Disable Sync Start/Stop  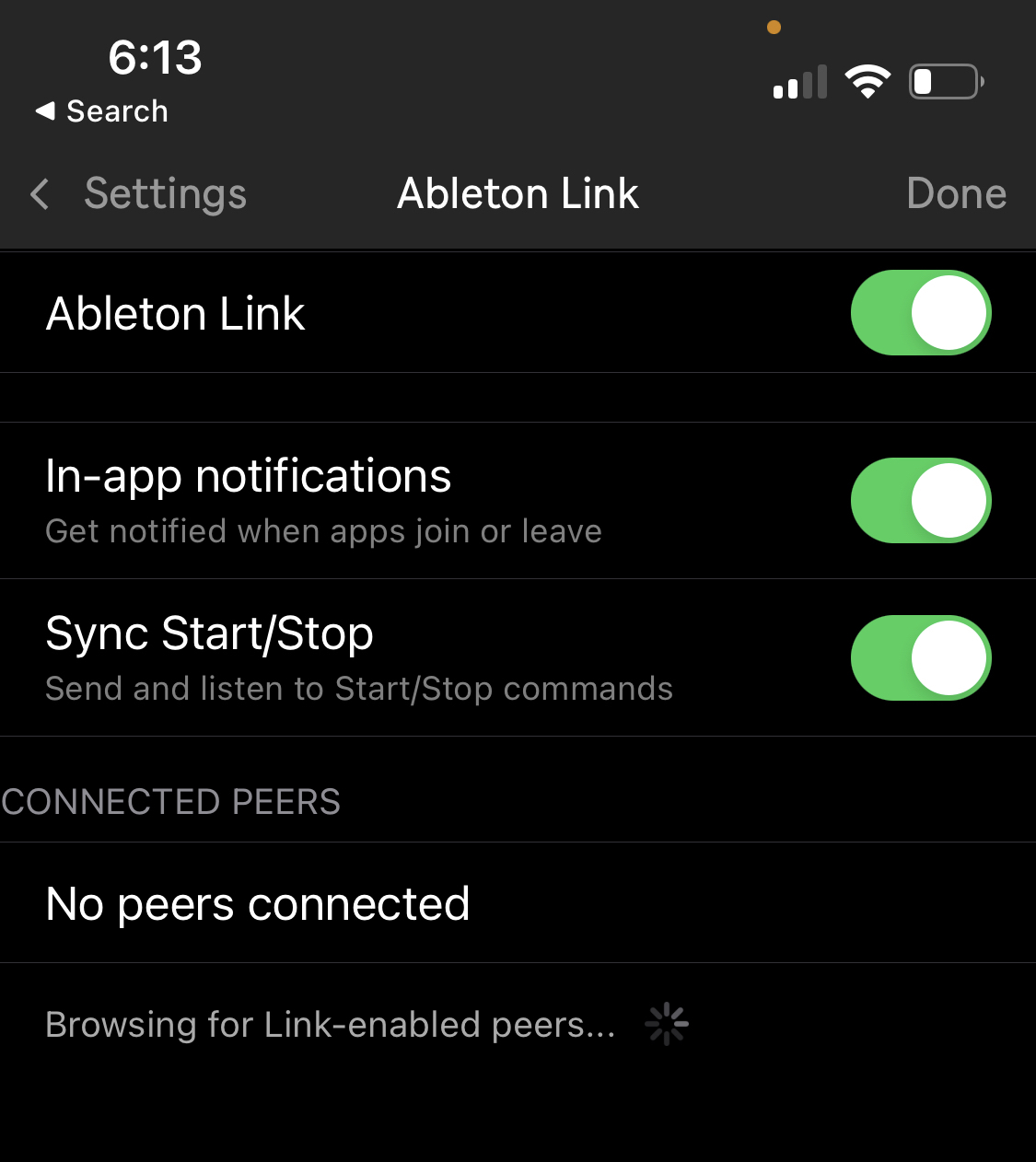coord(920,657)
